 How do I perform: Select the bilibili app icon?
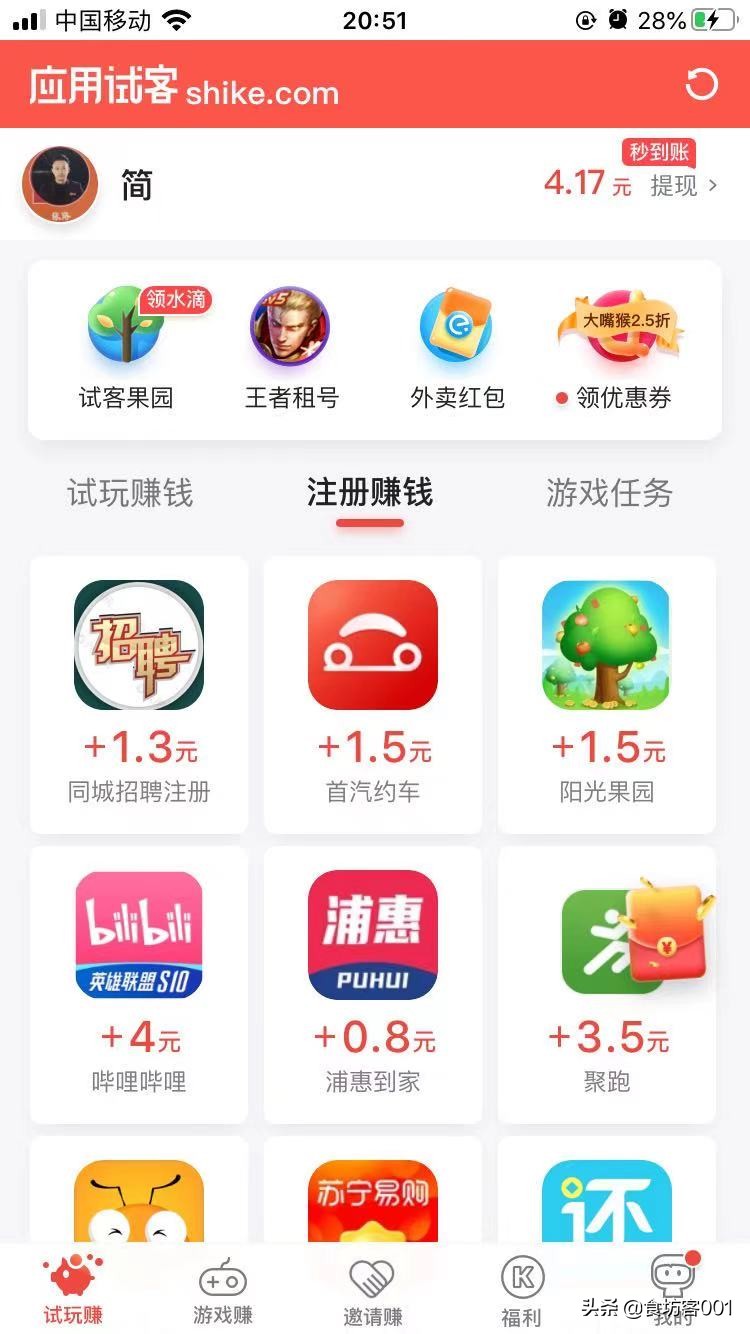tap(138, 934)
